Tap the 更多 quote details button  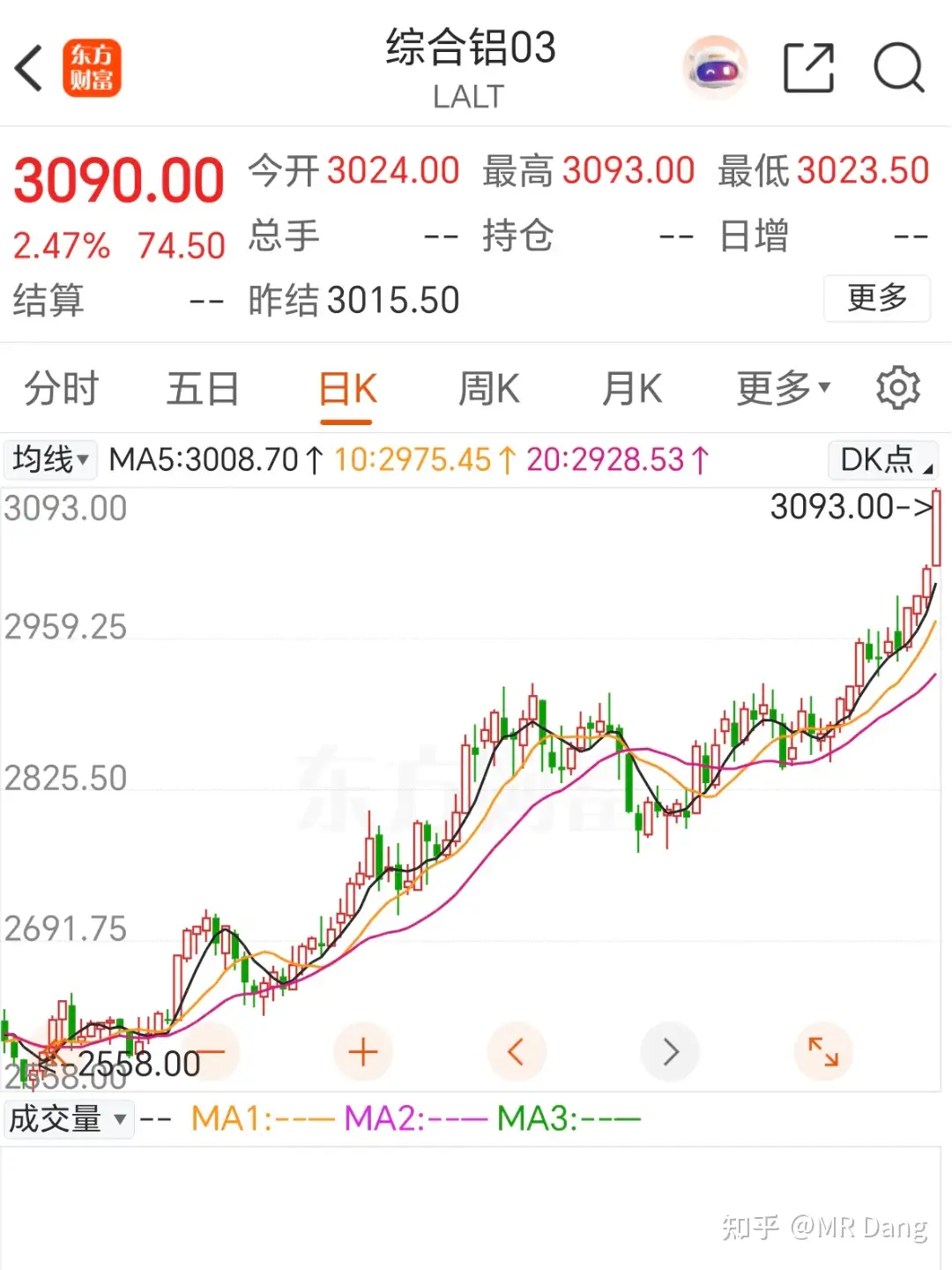click(877, 299)
